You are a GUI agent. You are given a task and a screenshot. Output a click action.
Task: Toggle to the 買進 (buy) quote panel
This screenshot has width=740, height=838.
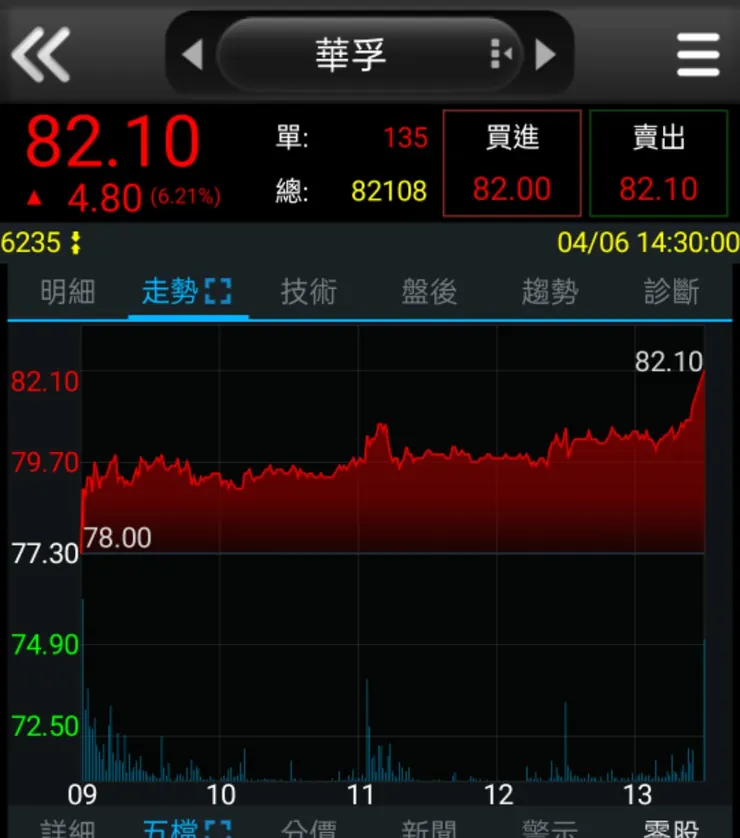click(x=511, y=163)
